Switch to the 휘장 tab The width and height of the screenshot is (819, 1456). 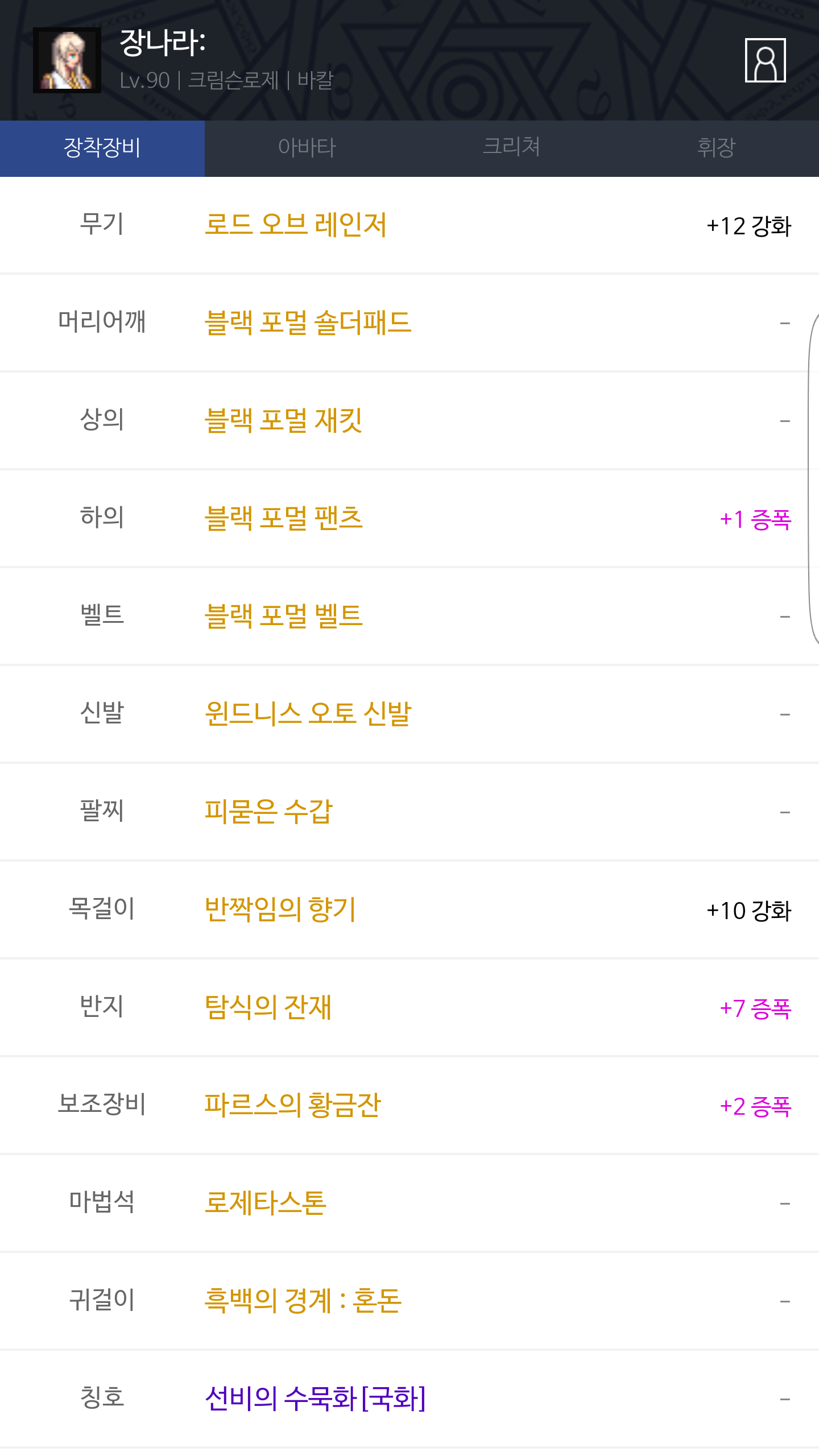click(717, 148)
